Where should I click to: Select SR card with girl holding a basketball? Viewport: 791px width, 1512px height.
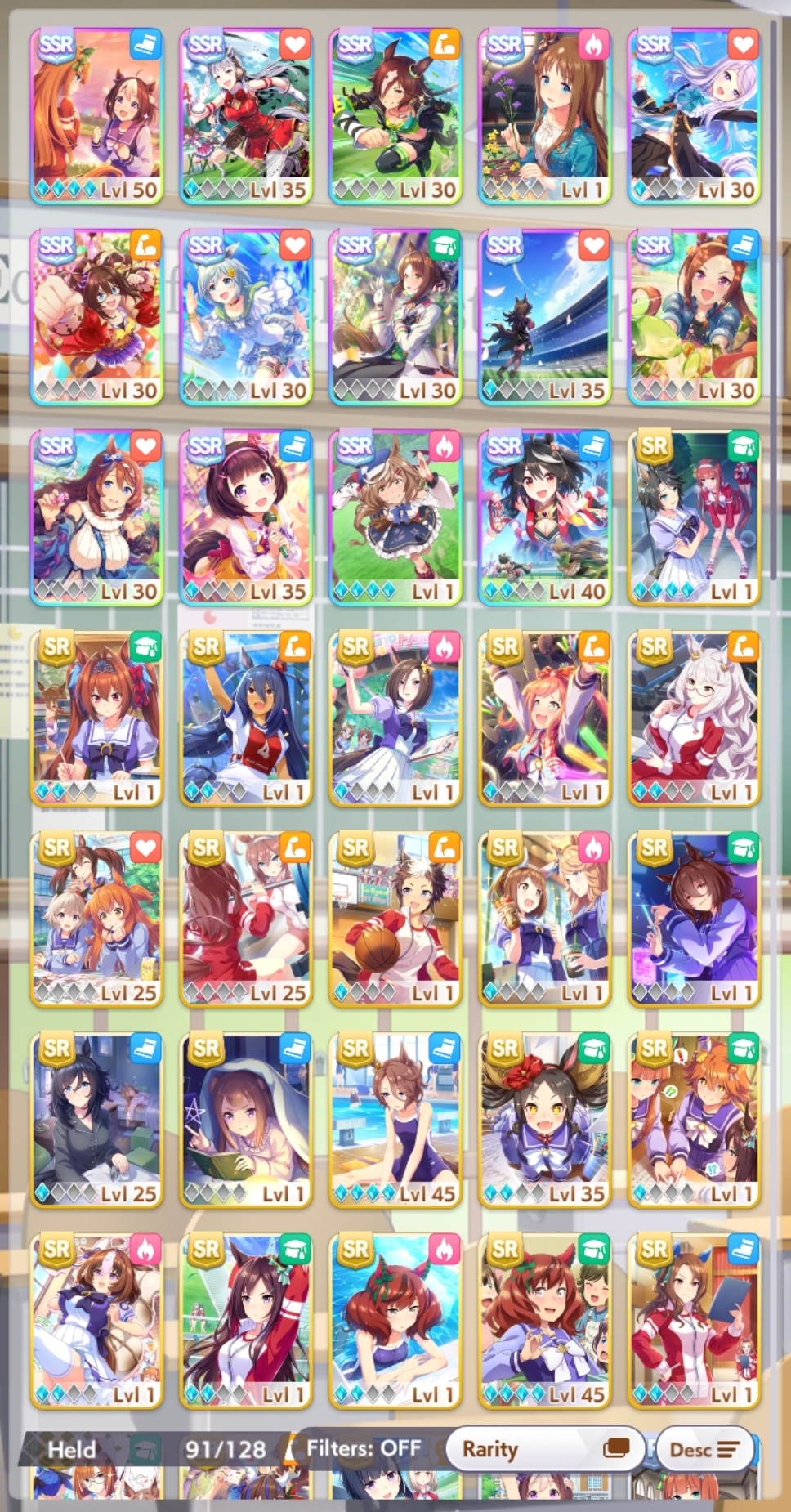point(395,919)
